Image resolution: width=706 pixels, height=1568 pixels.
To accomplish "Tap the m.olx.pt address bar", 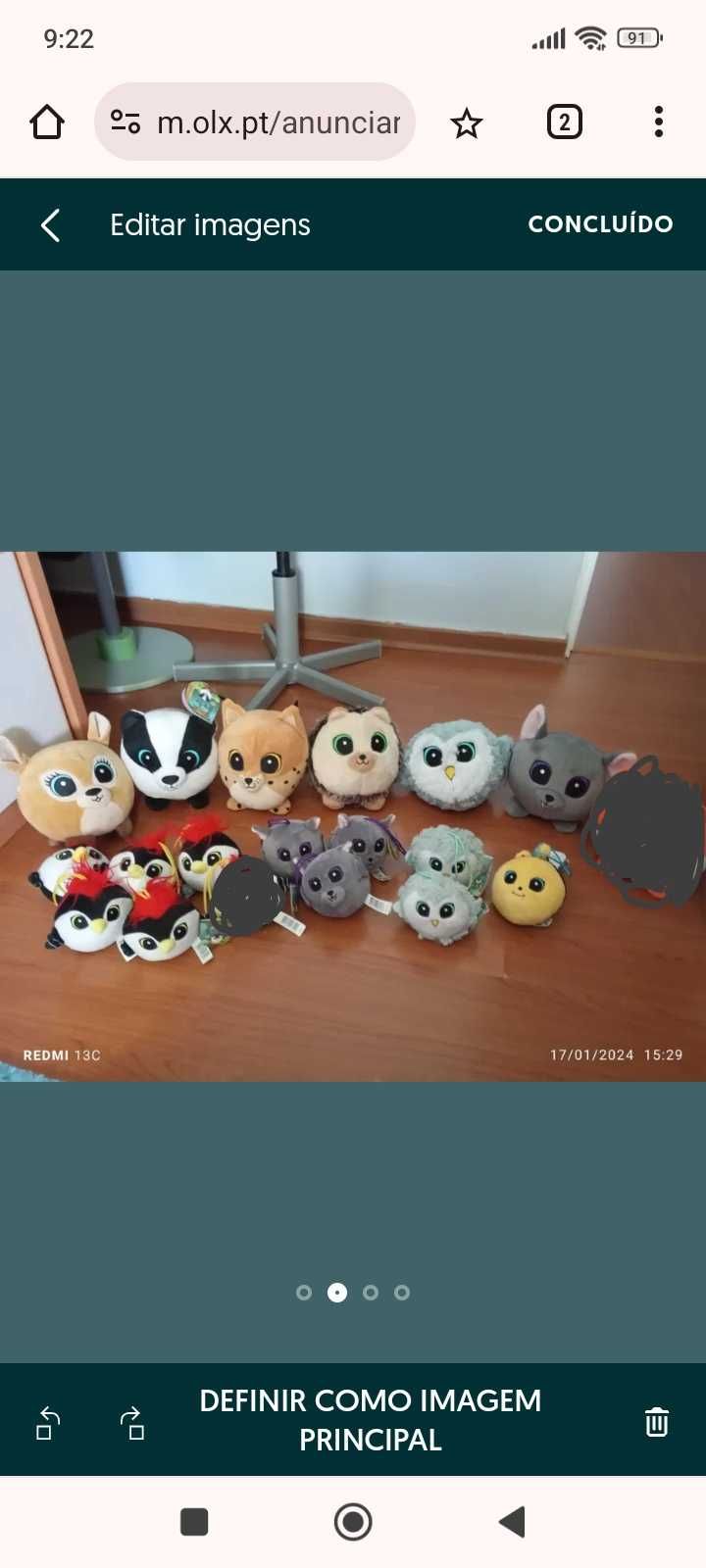I will (255, 122).
